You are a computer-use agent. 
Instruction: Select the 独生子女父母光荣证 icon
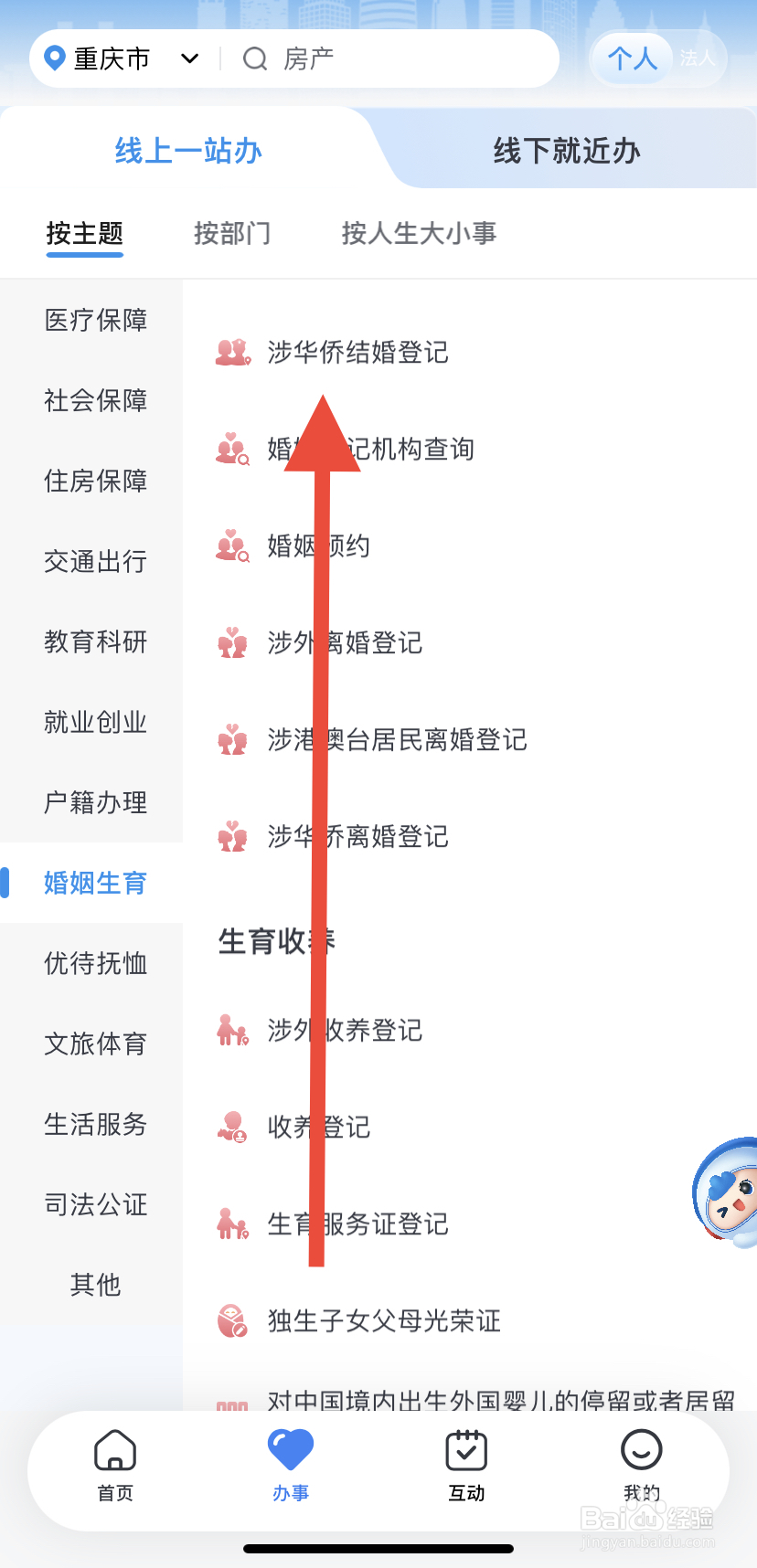point(233,1320)
